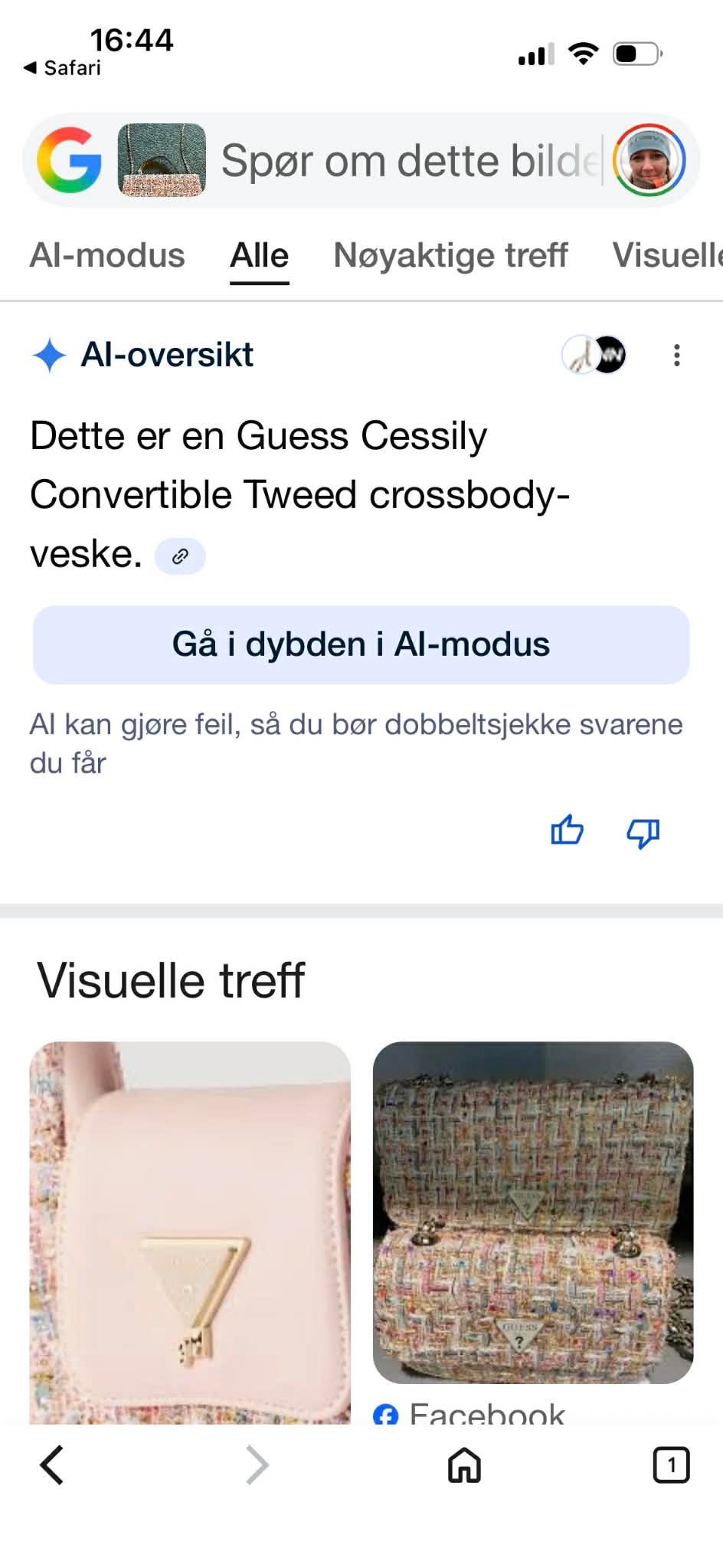Tap the Gå i dybden i AI-modus button
723x1568 pixels.
(361, 645)
